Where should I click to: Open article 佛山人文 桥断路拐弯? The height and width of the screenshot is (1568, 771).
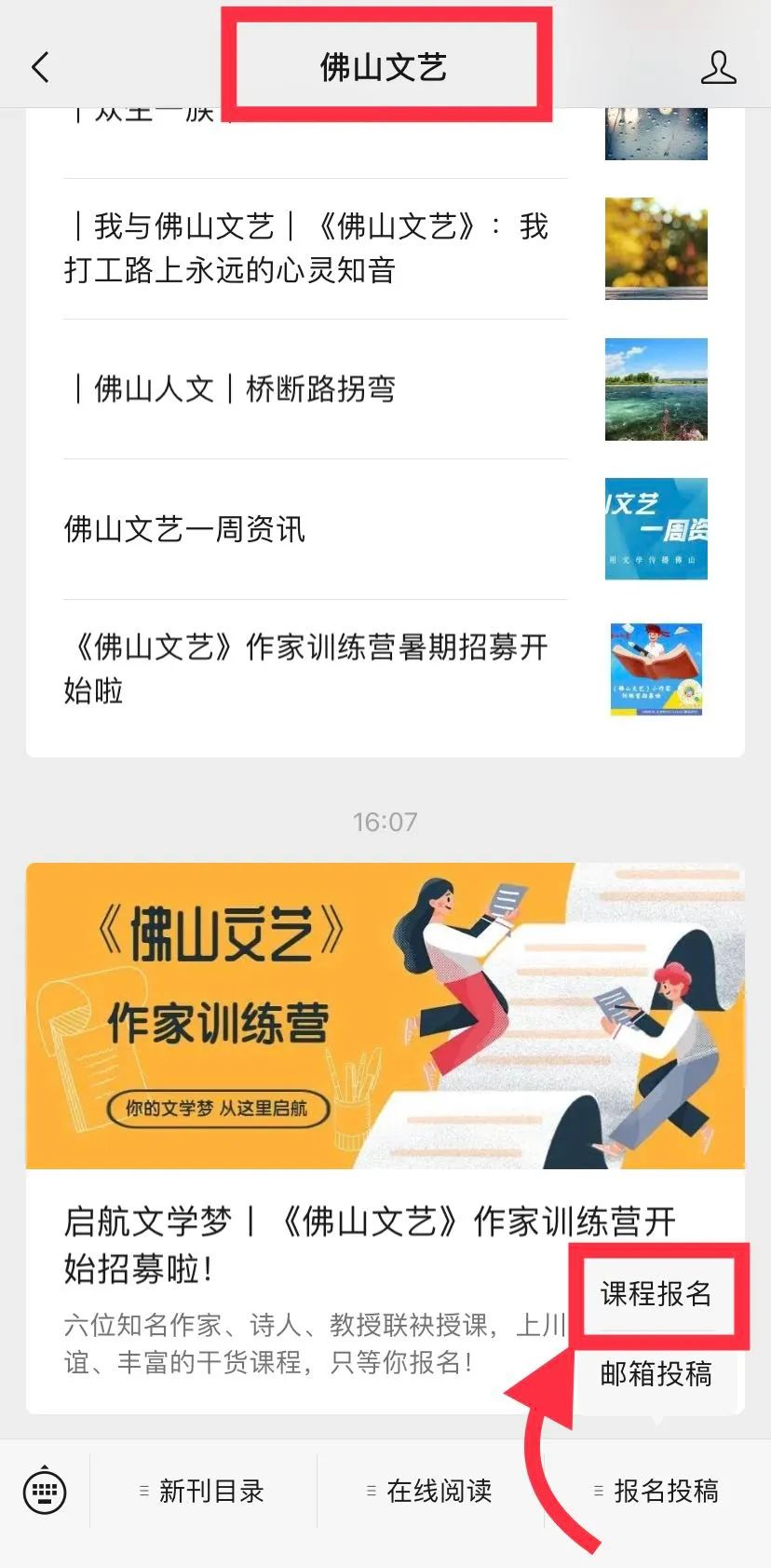click(x=385, y=389)
